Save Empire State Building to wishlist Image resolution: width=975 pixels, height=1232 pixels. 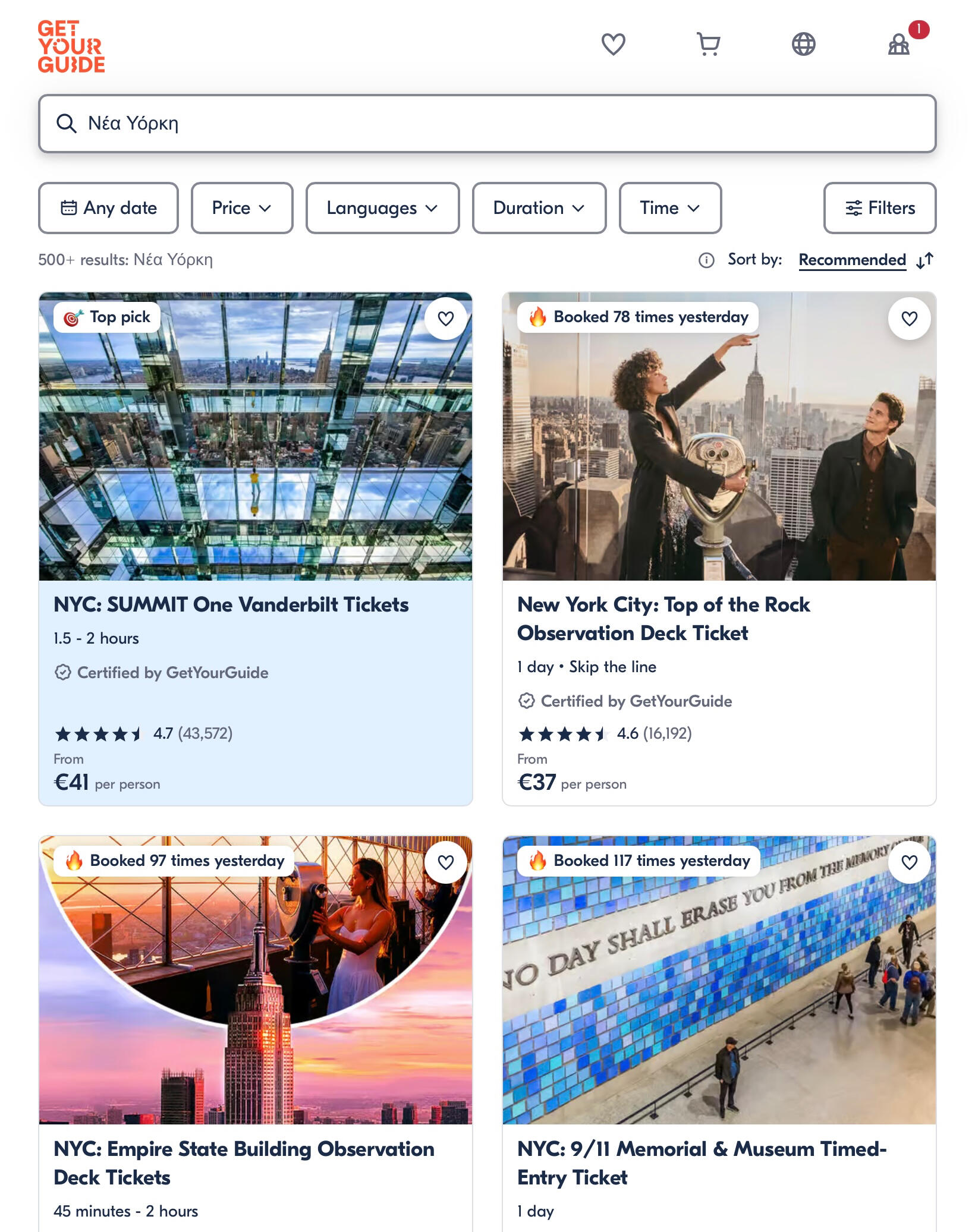point(445,862)
